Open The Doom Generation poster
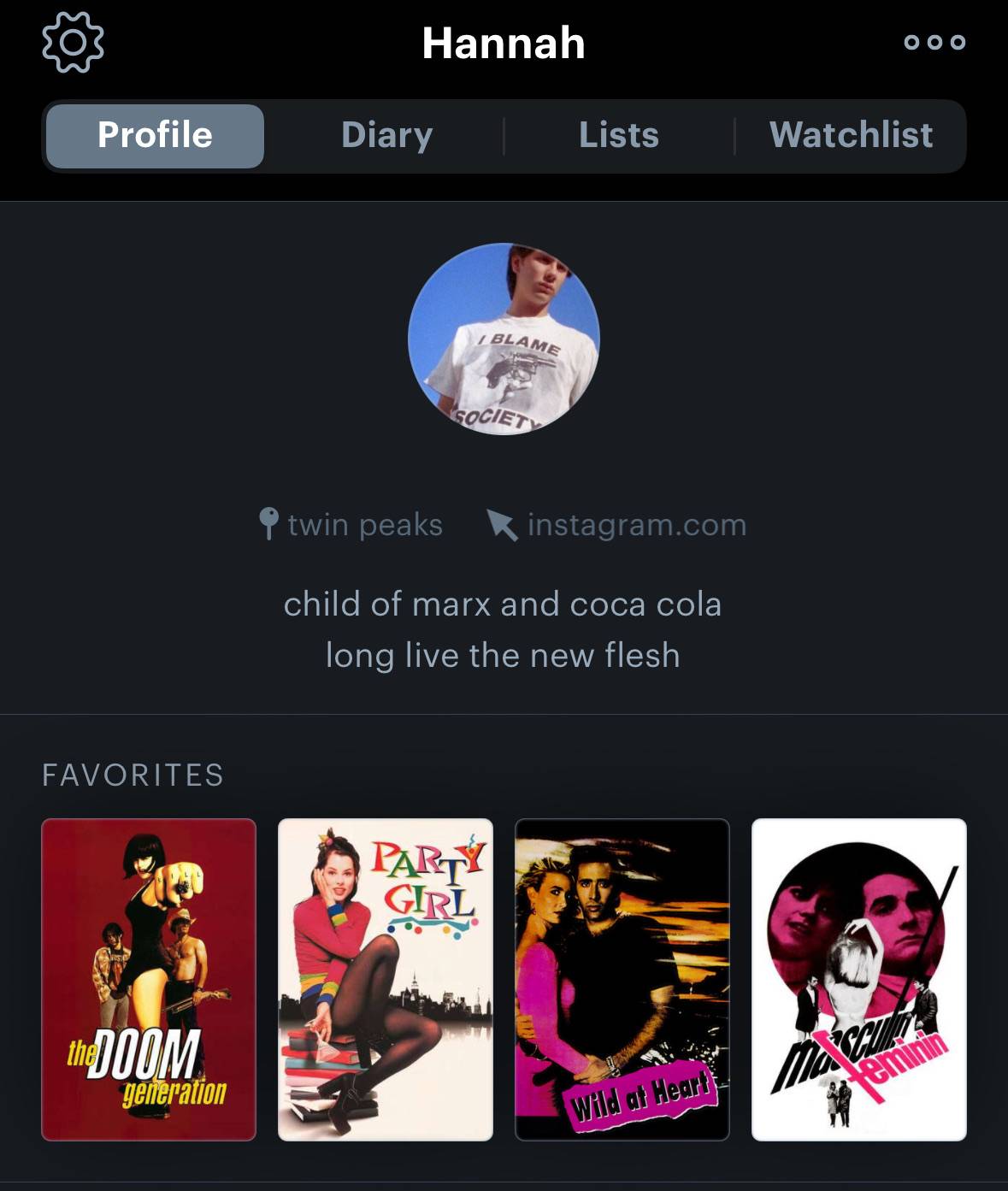The width and height of the screenshot is (1008, 1191). pos(149,980)
